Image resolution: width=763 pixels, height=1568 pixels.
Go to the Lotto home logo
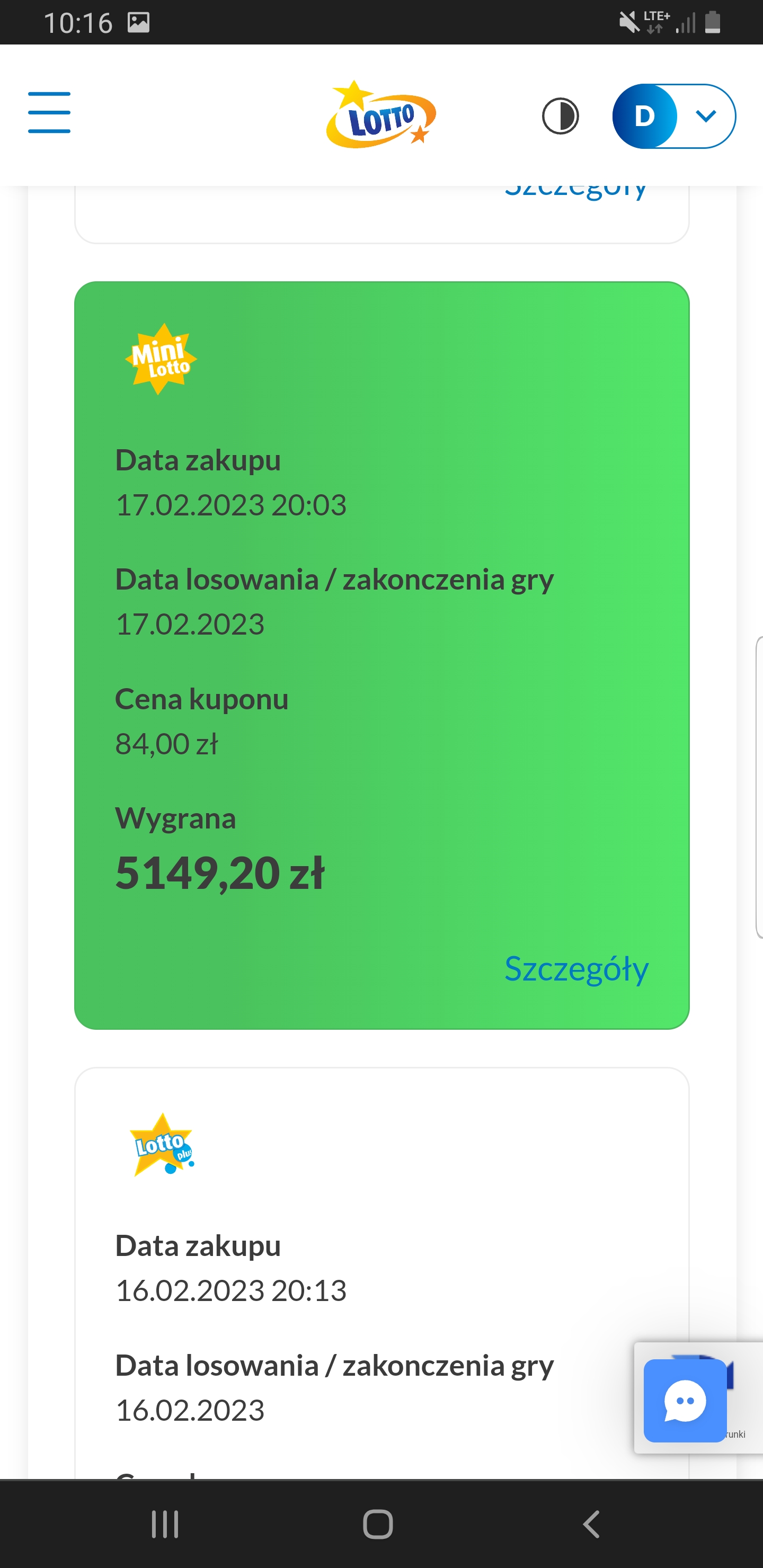[381, 115]
